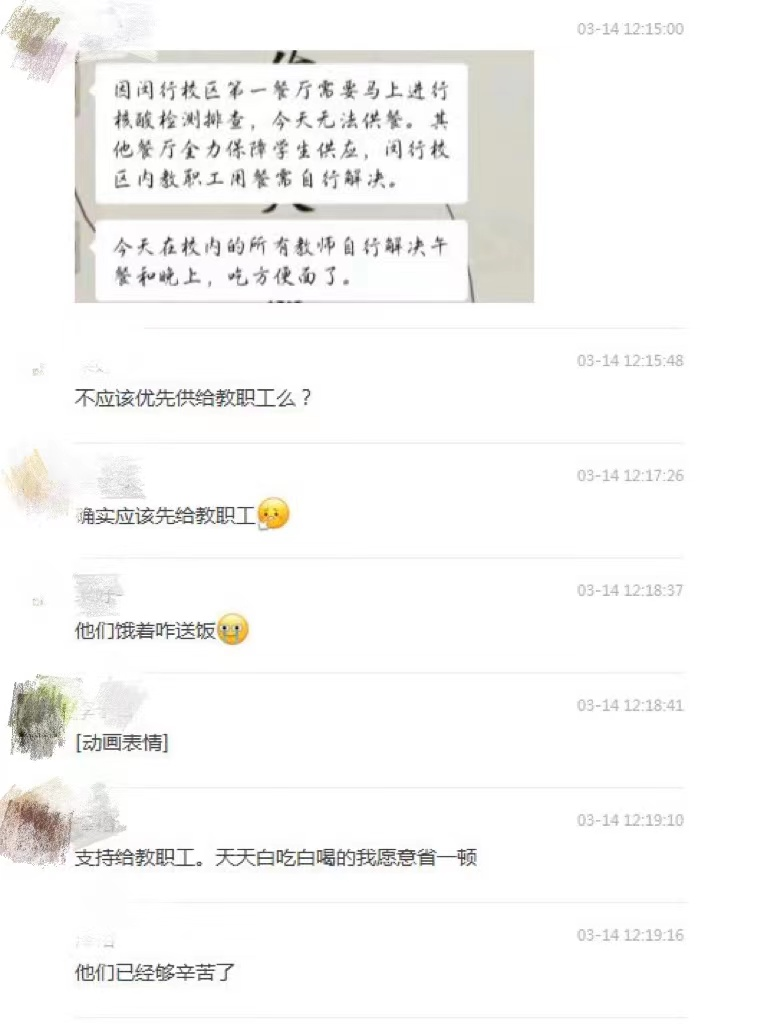Open the shared image about 闵行校区第一餐厅
The image size is (768, 1024).
304,176
